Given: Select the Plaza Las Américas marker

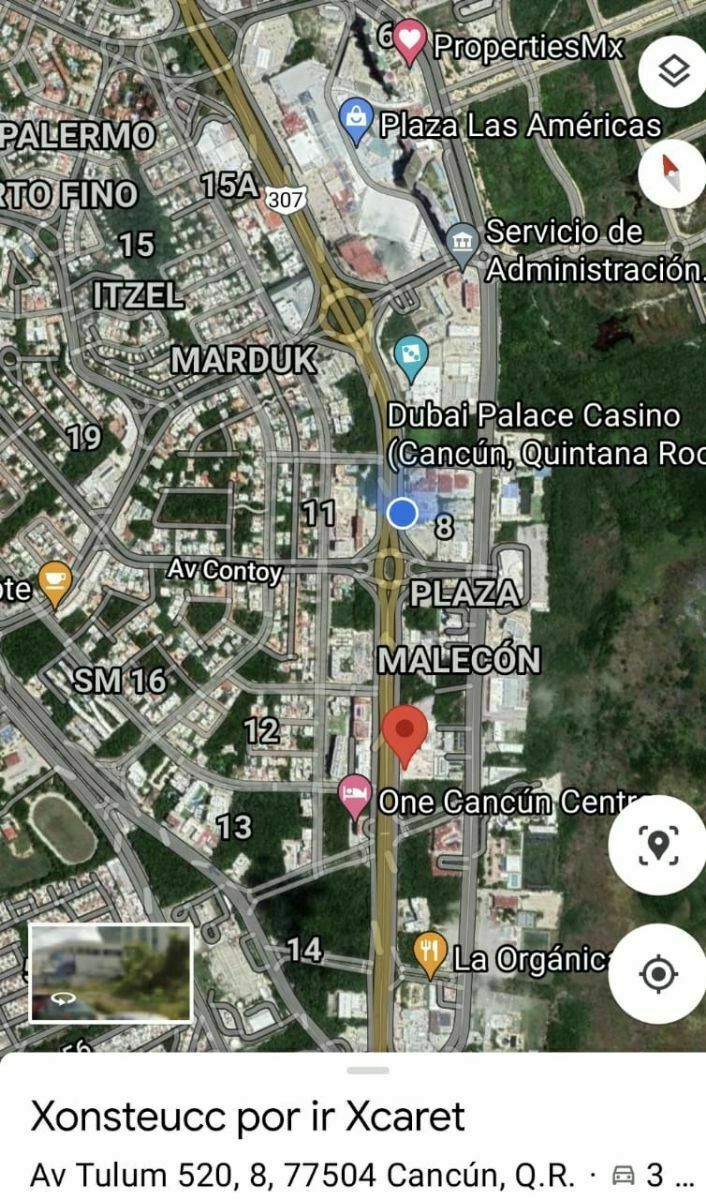Looking at the screenshot, I should pyautogui.click(x=356, y=122).
